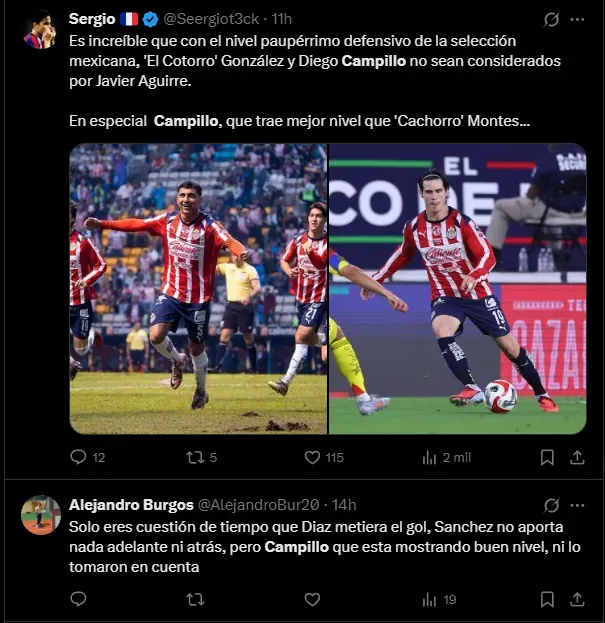605x623 pixels.
Task: Bookmark Alejandro Burgos's post
Action: [547, 599]
